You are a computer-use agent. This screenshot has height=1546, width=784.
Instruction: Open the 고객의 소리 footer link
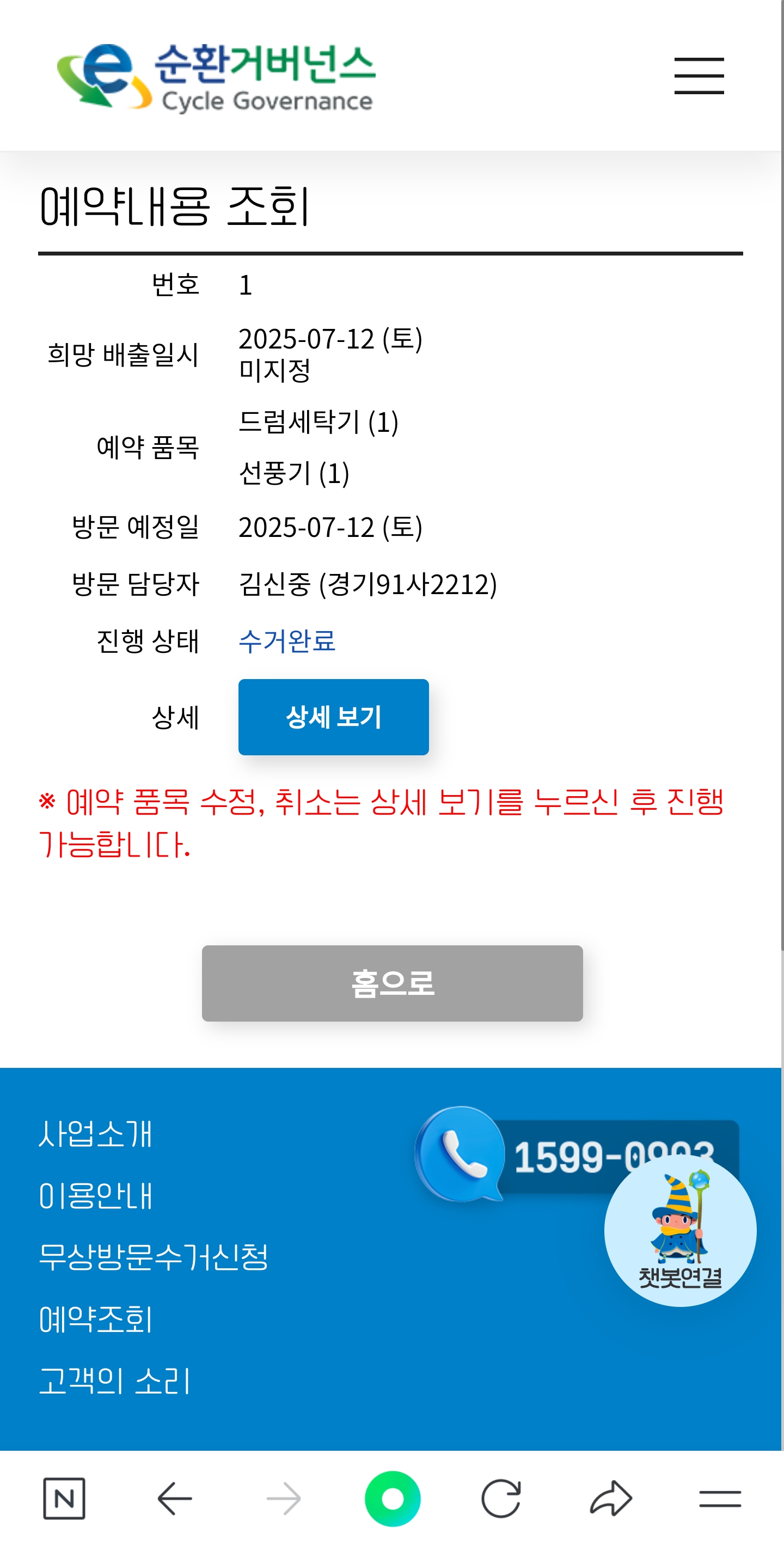click(114, 1381)
